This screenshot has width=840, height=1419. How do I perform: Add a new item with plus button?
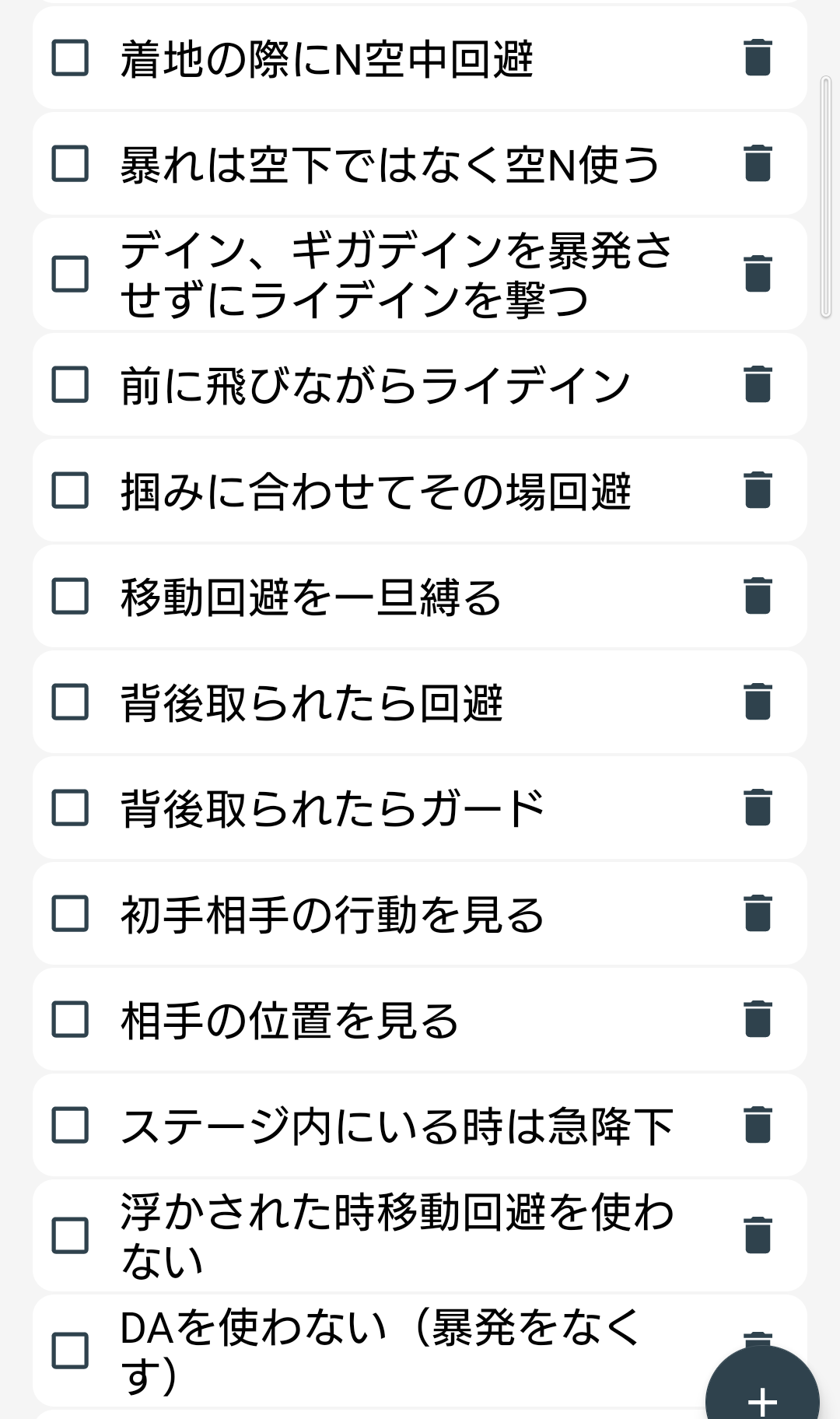[762, 1393]
